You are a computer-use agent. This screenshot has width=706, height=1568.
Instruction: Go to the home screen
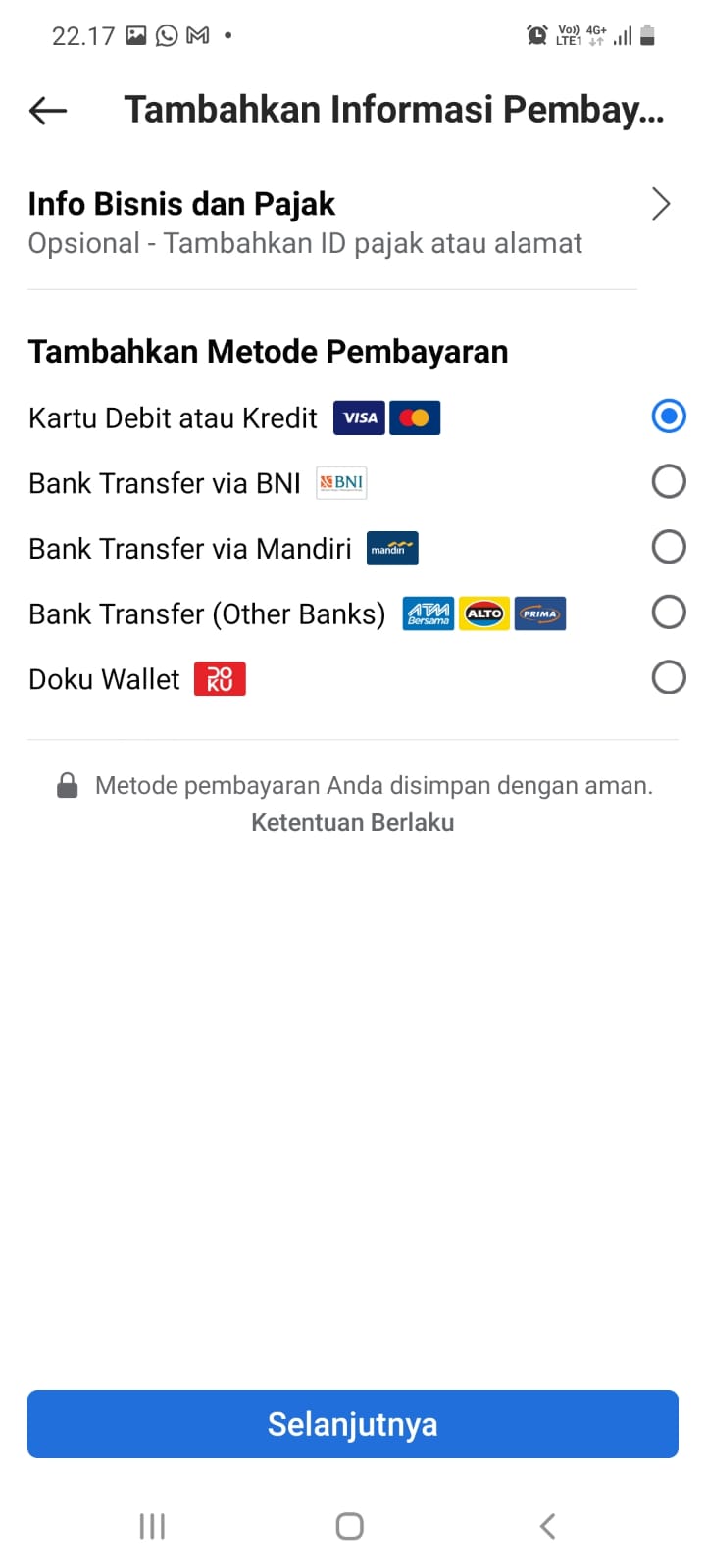click(350, 1526)
